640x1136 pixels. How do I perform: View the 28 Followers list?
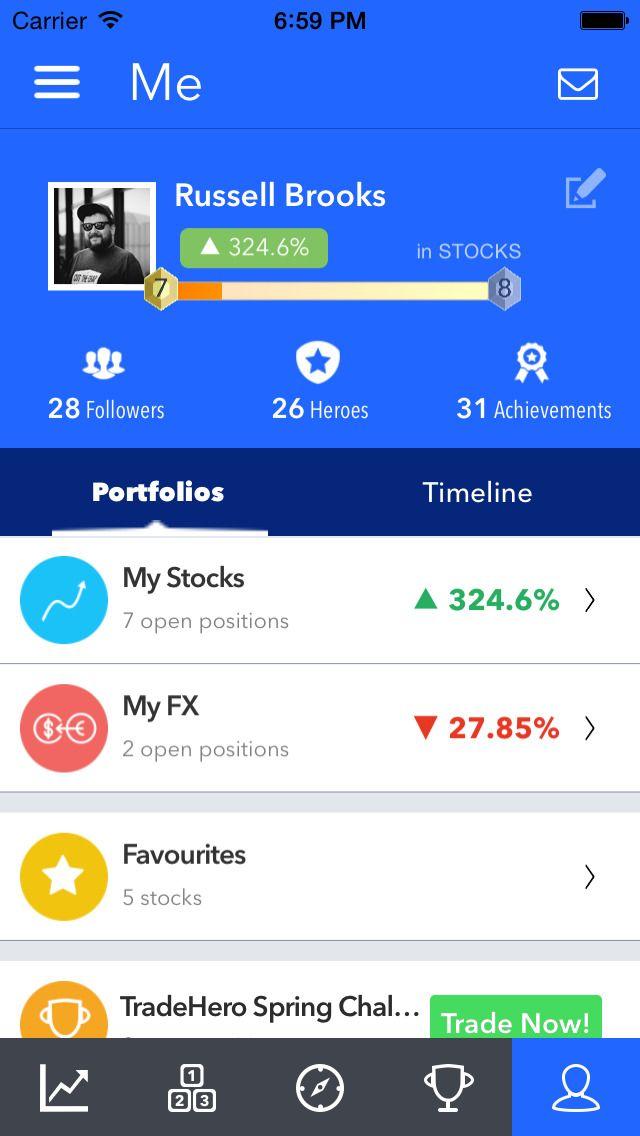click(x=106, y=385)
